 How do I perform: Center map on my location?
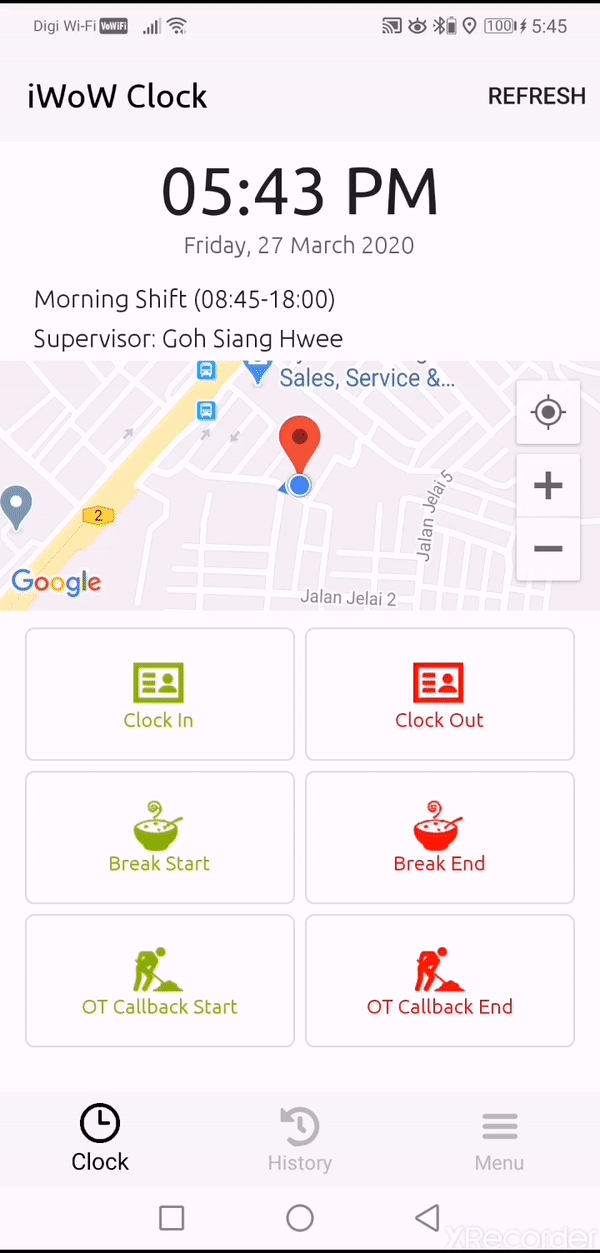(548, 412)
